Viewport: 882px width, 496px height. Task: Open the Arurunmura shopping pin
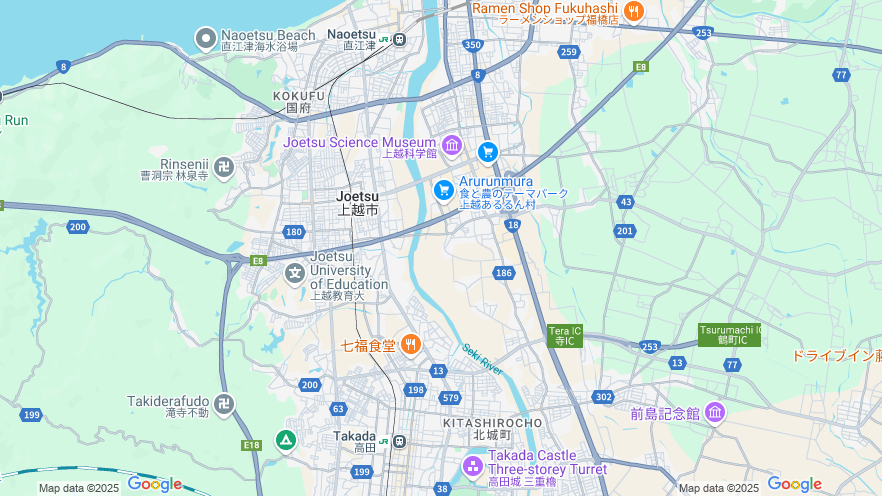tap(444, 189)
